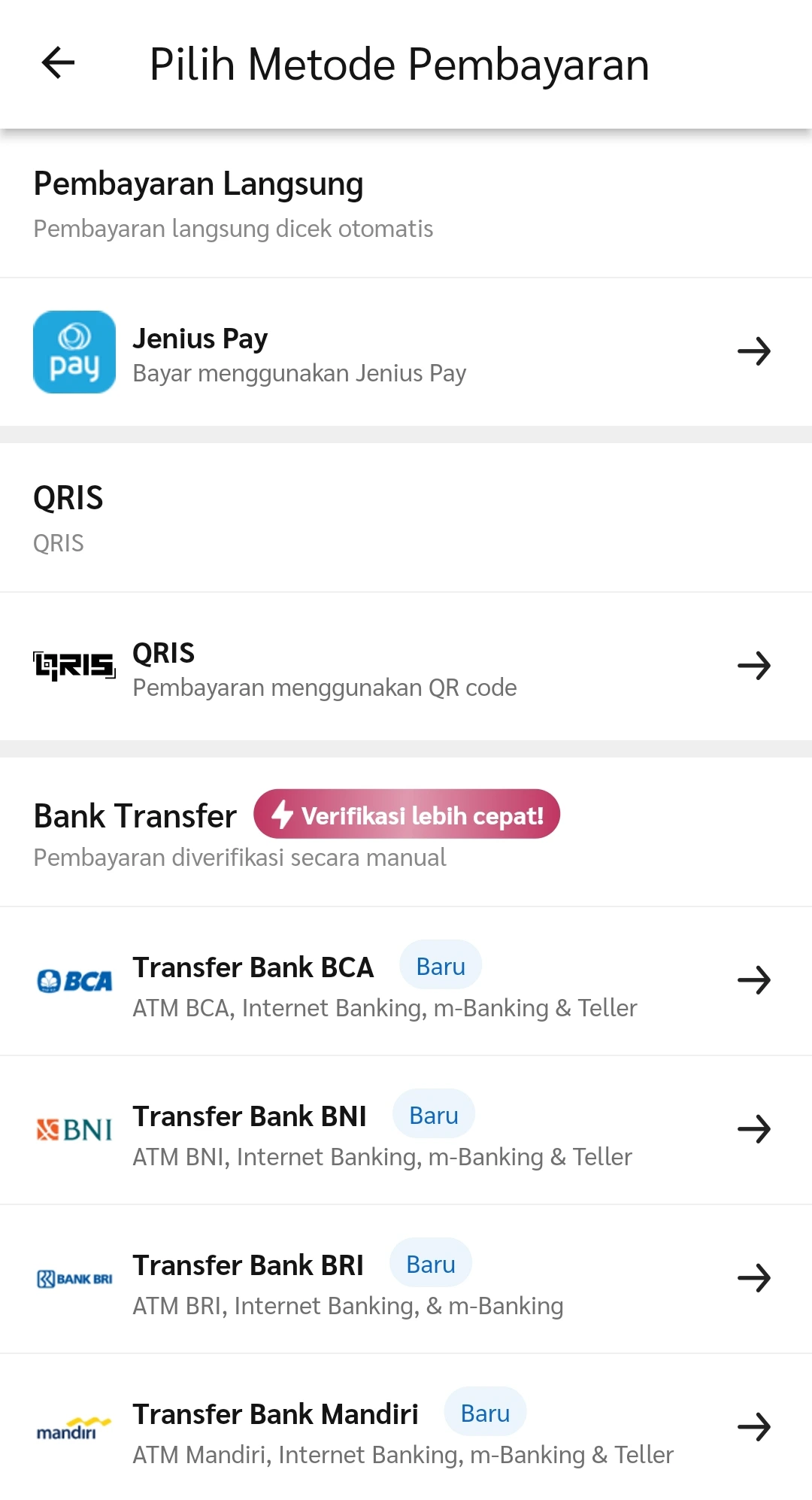Select QRIS as payment method

pyautogui.click(x=406, y=665)
